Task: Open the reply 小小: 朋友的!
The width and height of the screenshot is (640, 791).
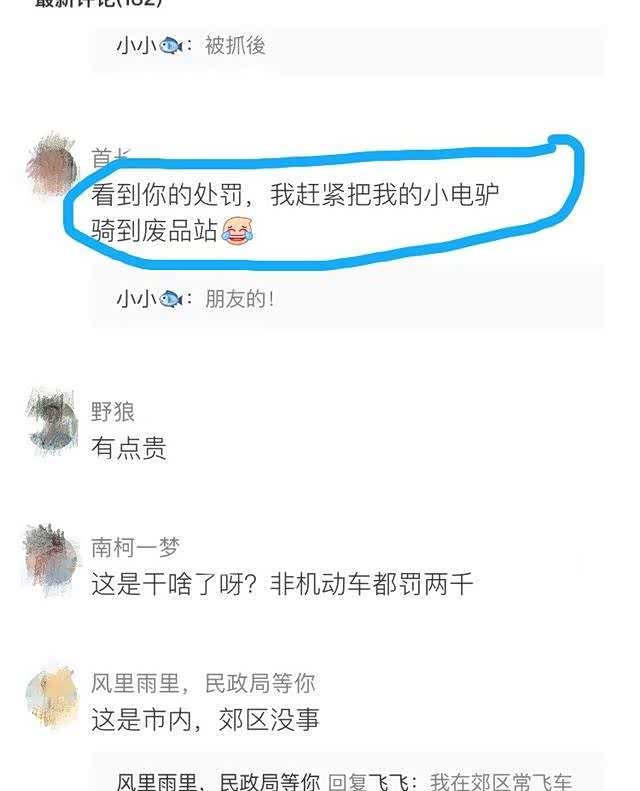Action: tap(196, 298)
